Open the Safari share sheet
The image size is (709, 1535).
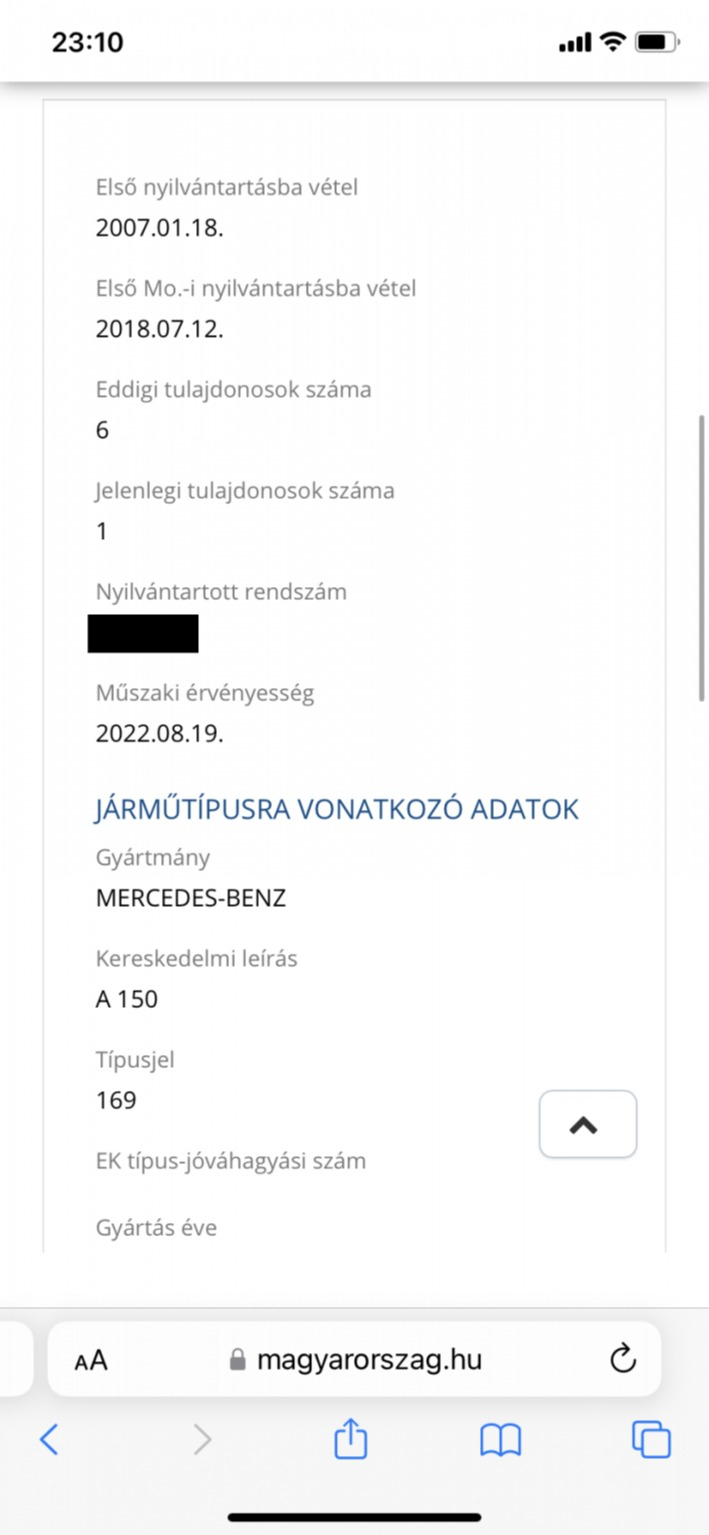click(x=350, y=1440)
